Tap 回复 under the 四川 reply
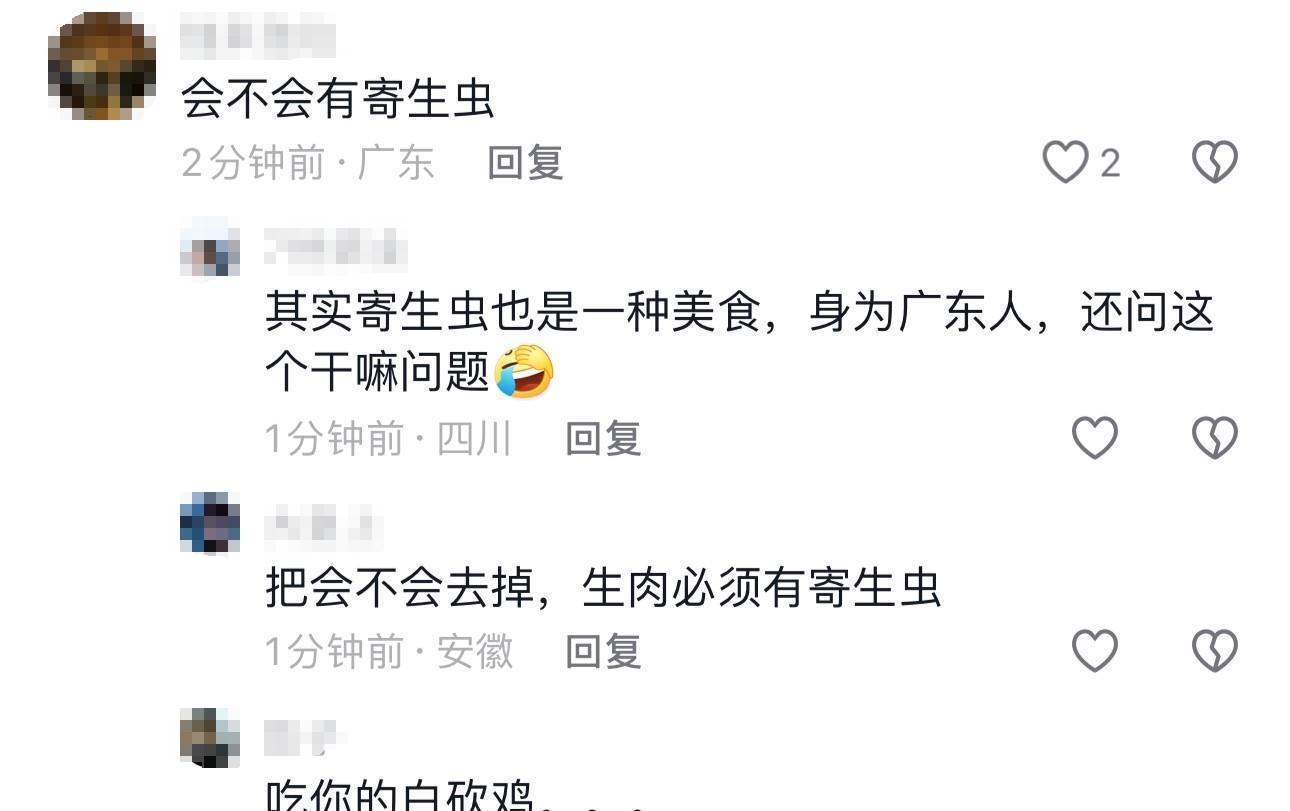 (603, 438)
